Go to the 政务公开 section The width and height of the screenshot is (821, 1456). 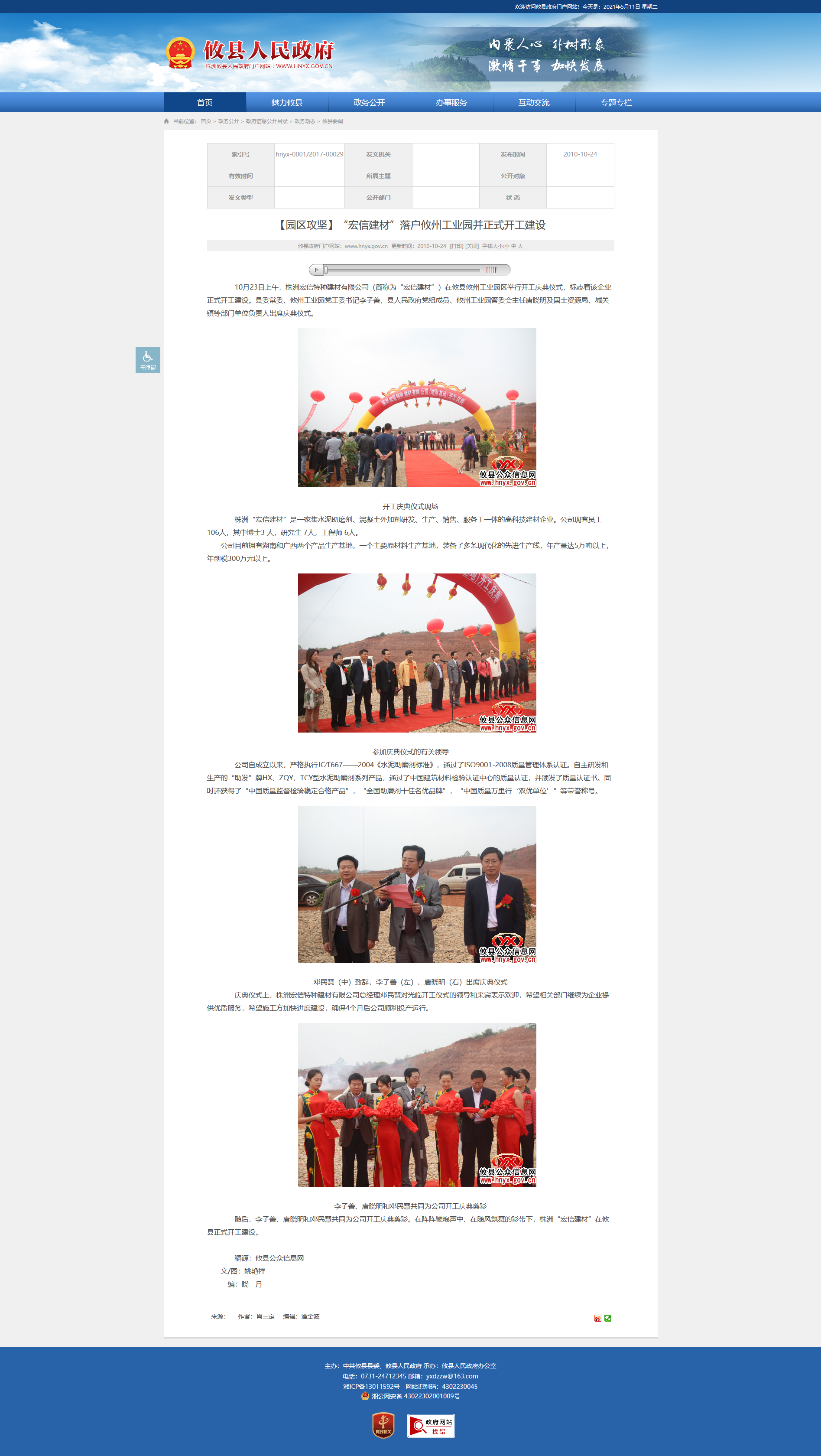tap(370, 102)
